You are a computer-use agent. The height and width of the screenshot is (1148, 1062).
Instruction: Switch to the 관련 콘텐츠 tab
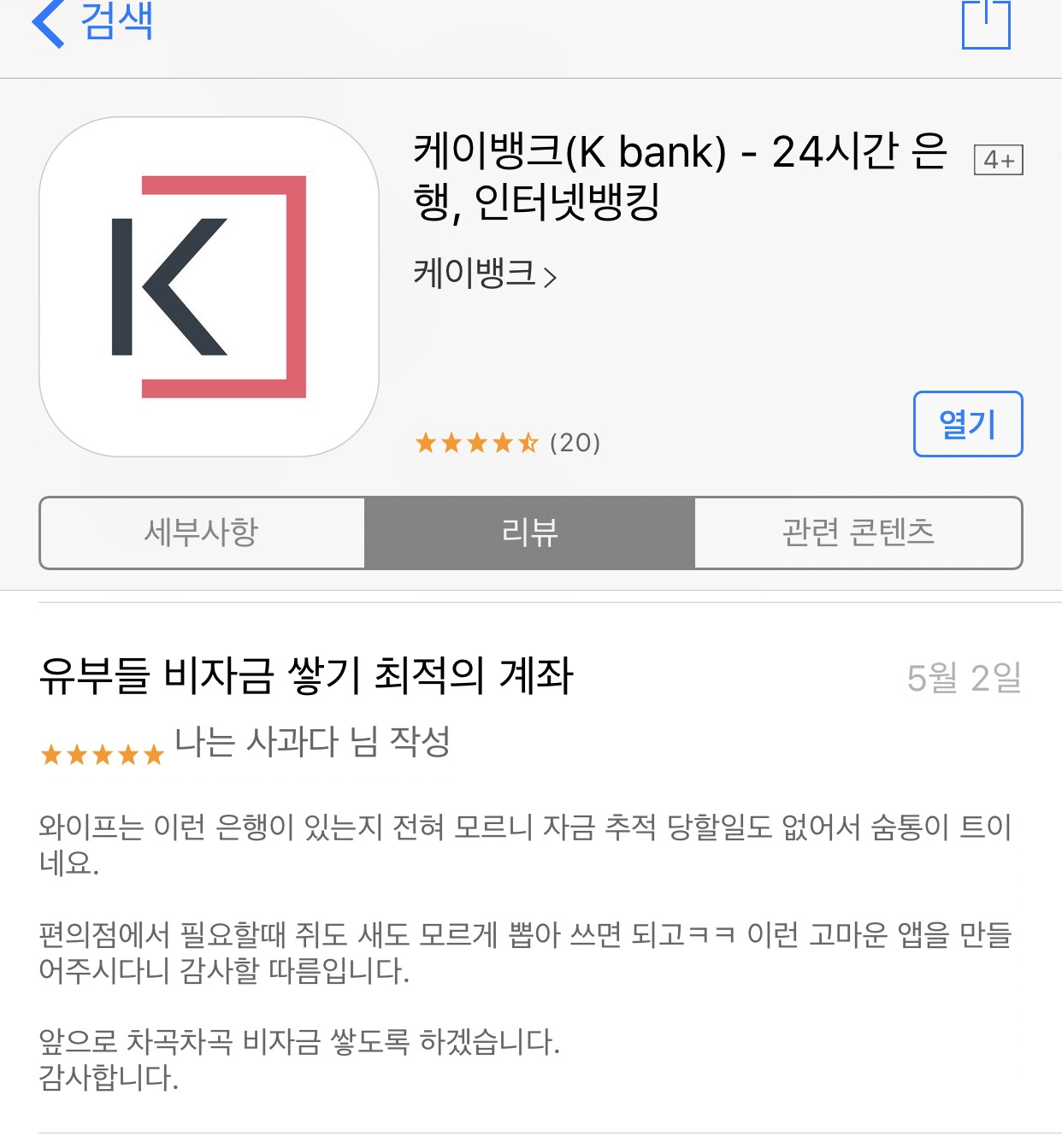[x=858, y=533]
